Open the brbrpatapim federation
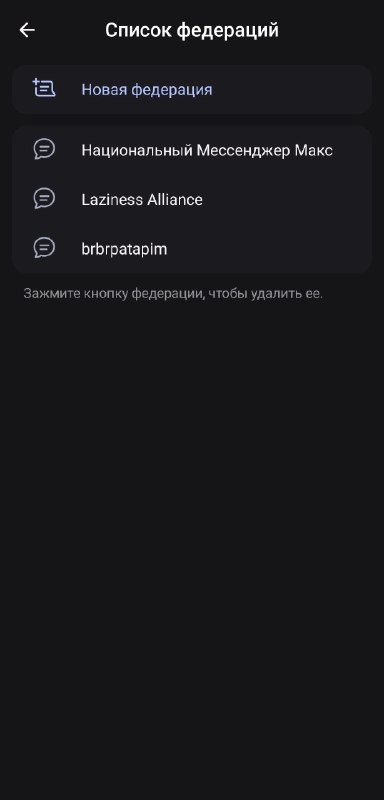384x800 pixels. click(x=192, y=248)
